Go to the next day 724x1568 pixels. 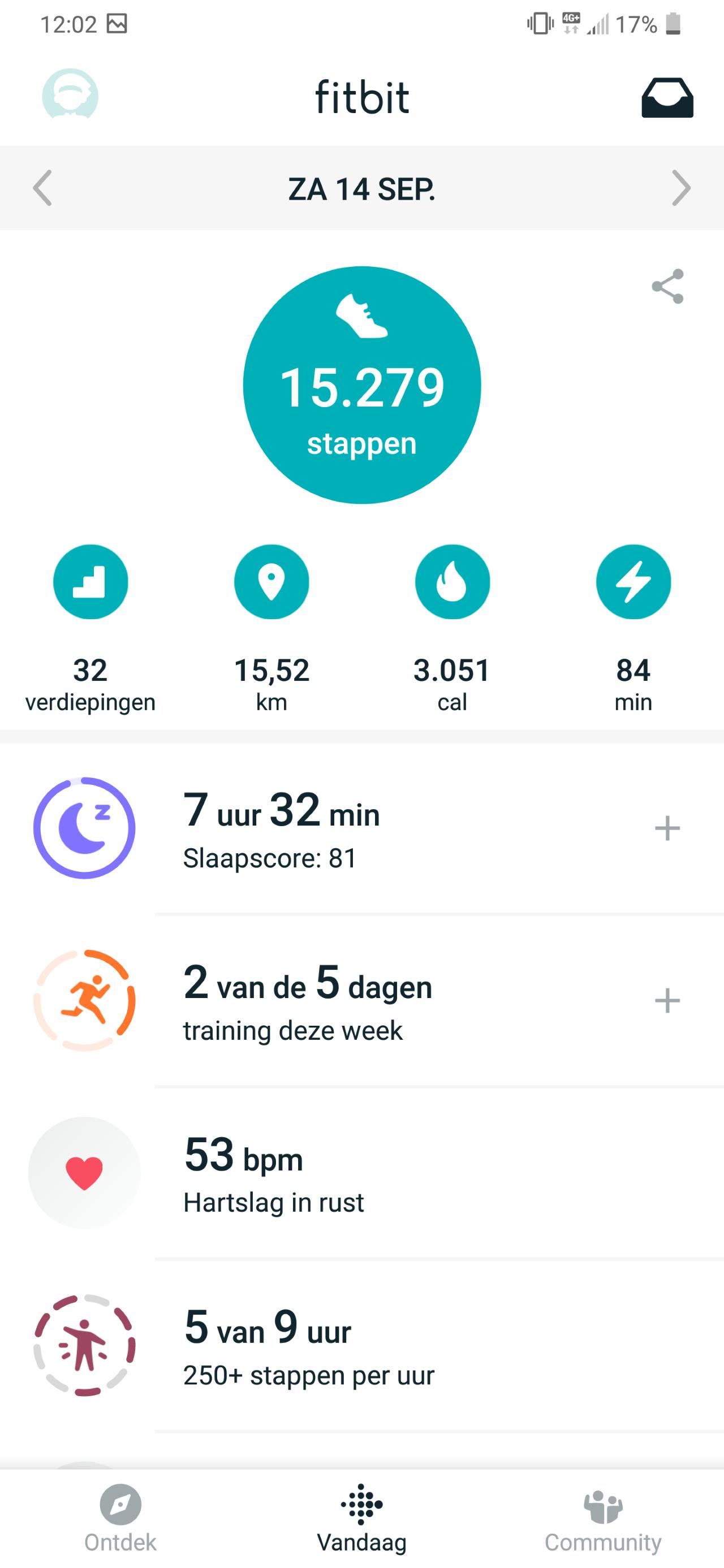681,188
